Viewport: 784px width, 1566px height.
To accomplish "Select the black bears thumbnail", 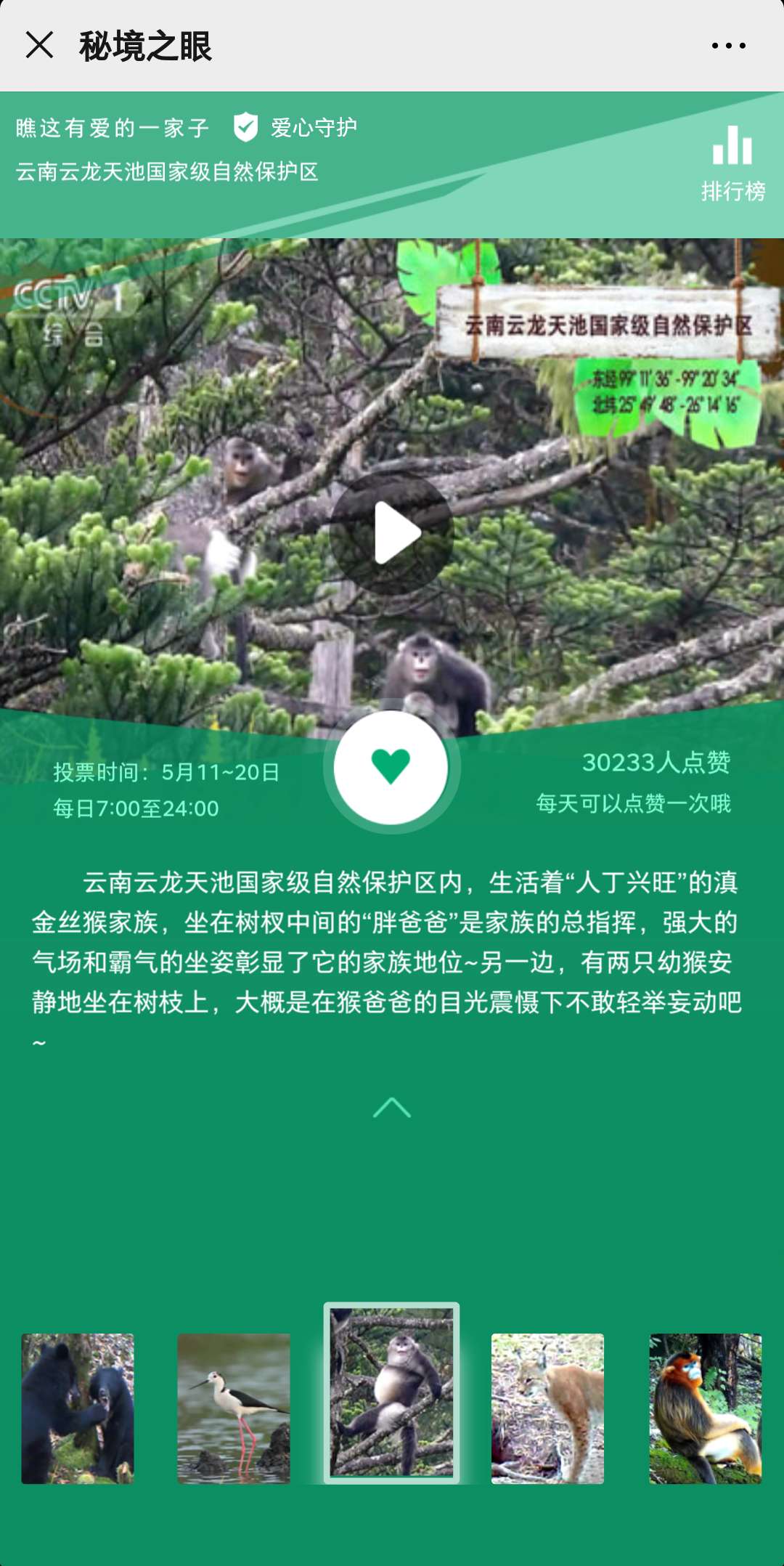I will pyautogui.click(x=78, y=1408).
